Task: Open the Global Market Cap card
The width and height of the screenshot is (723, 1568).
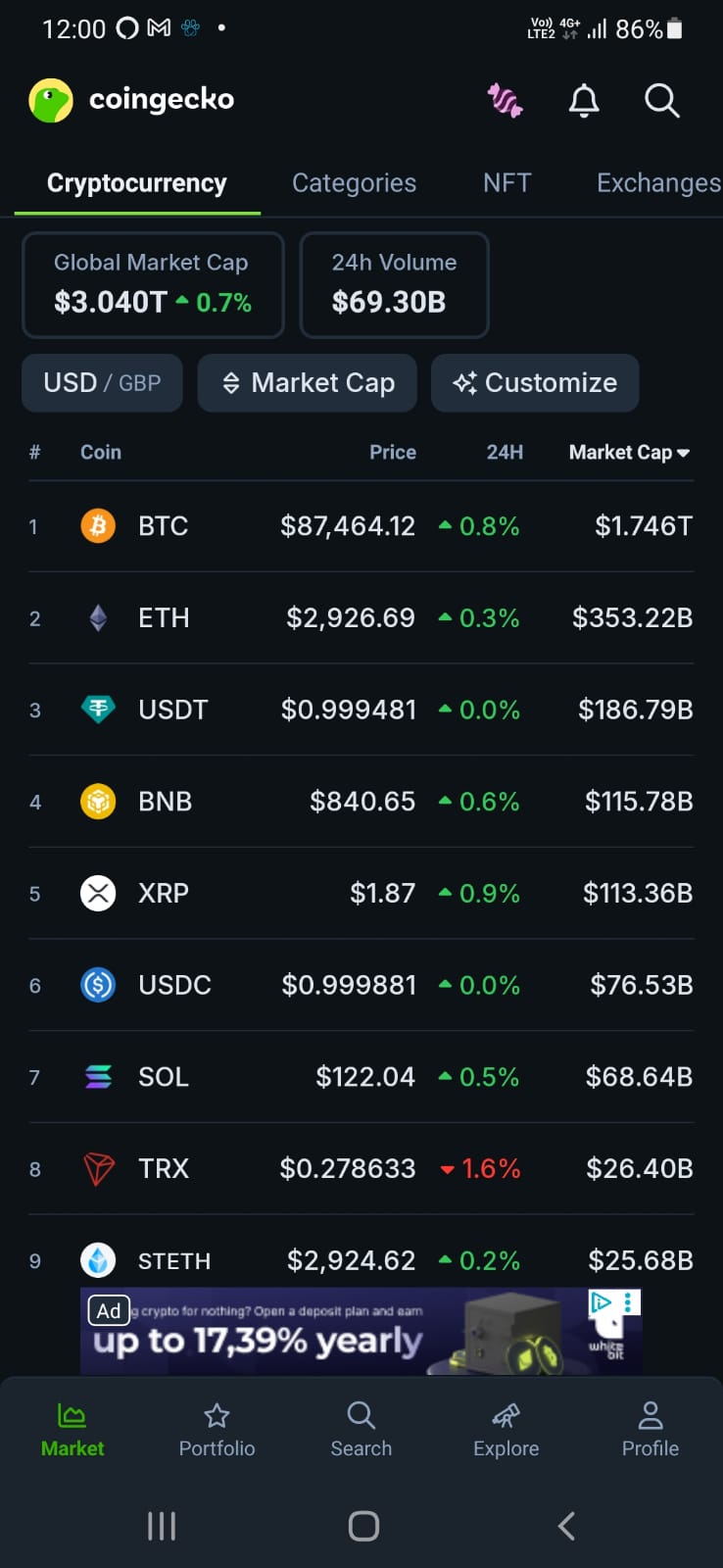Action: [x=153, y=285]
